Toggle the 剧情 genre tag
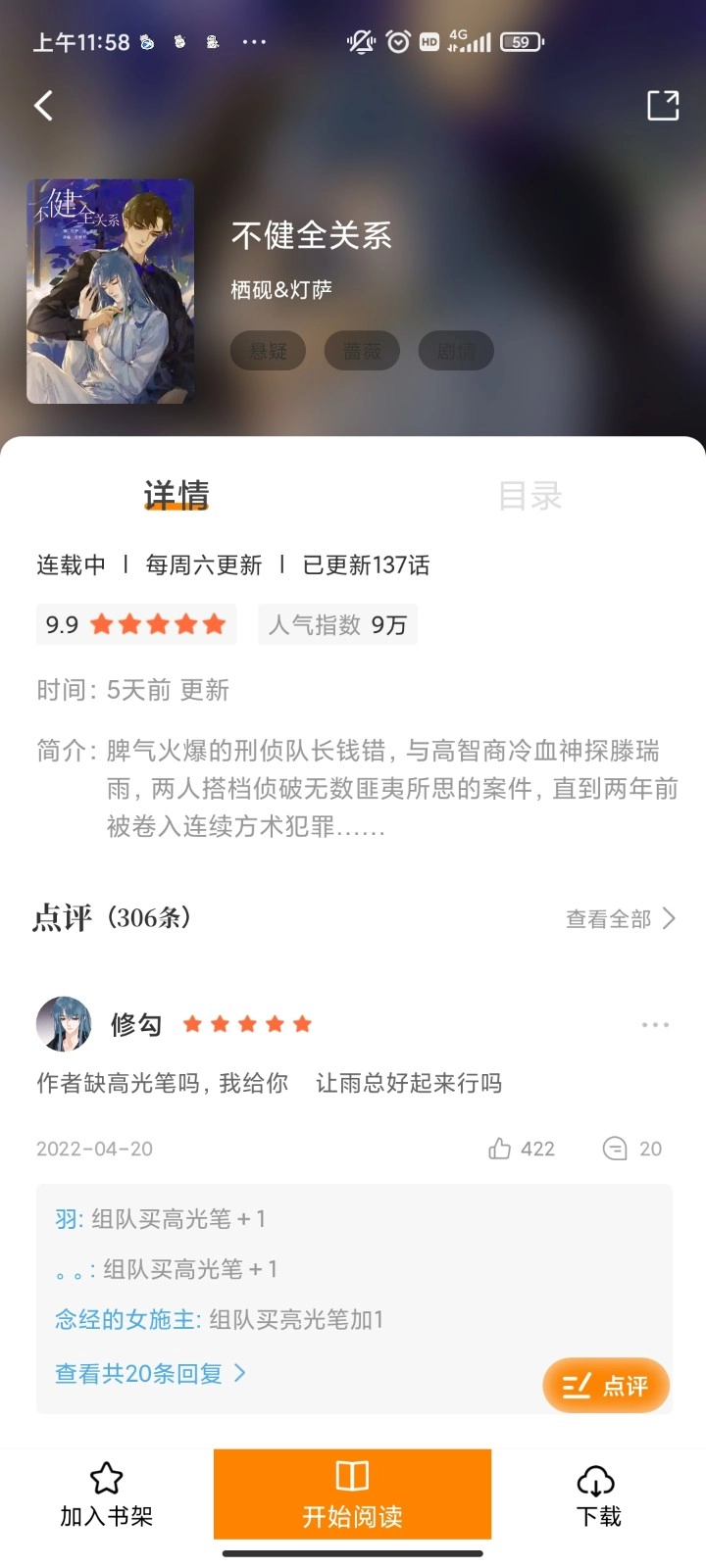Viewport: 706px width, 1568px height. tap(456, 350)
